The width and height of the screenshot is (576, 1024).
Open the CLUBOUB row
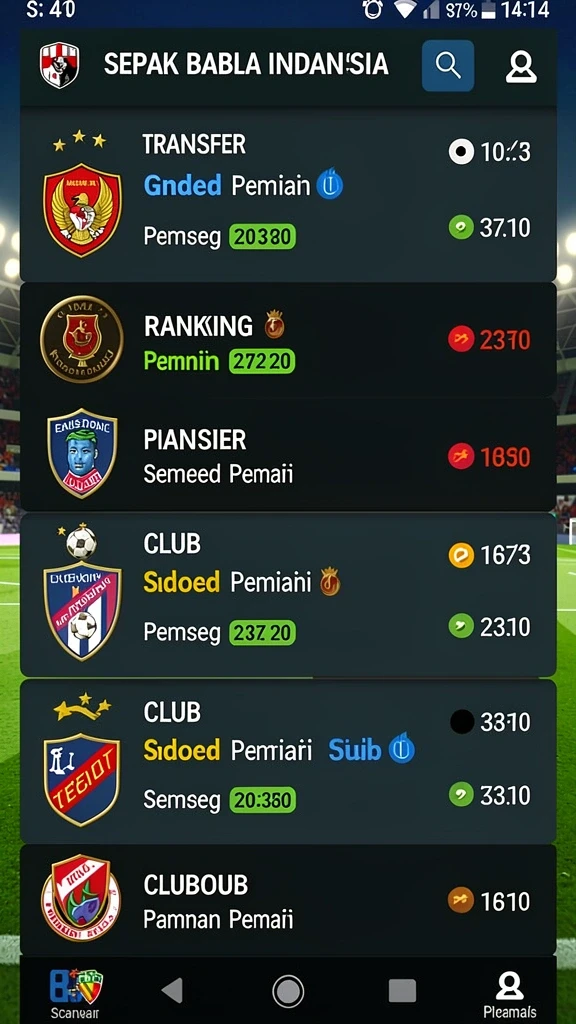pos(288,901)
